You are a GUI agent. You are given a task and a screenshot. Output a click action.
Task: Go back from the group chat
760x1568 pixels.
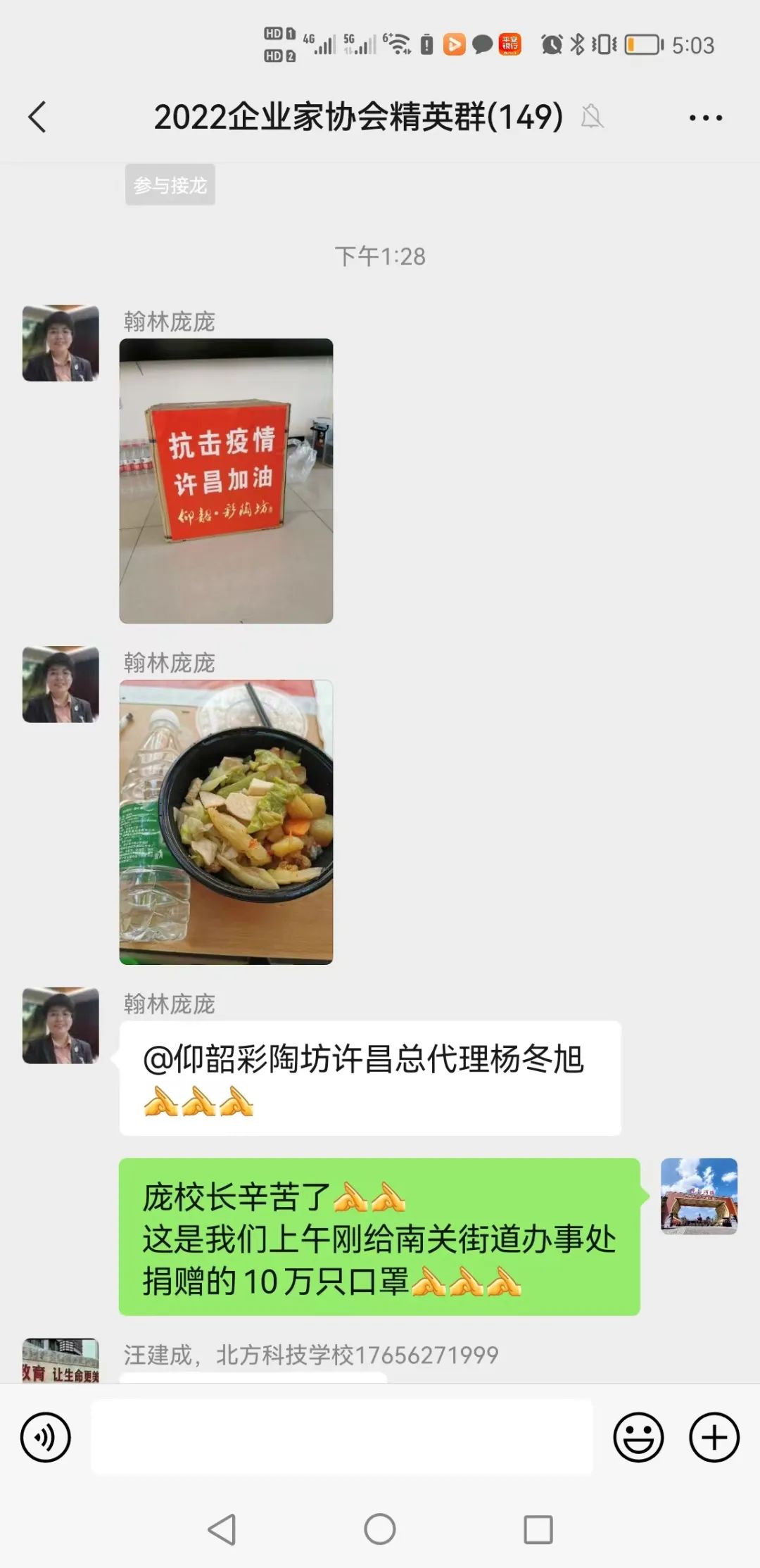[38, 117]
